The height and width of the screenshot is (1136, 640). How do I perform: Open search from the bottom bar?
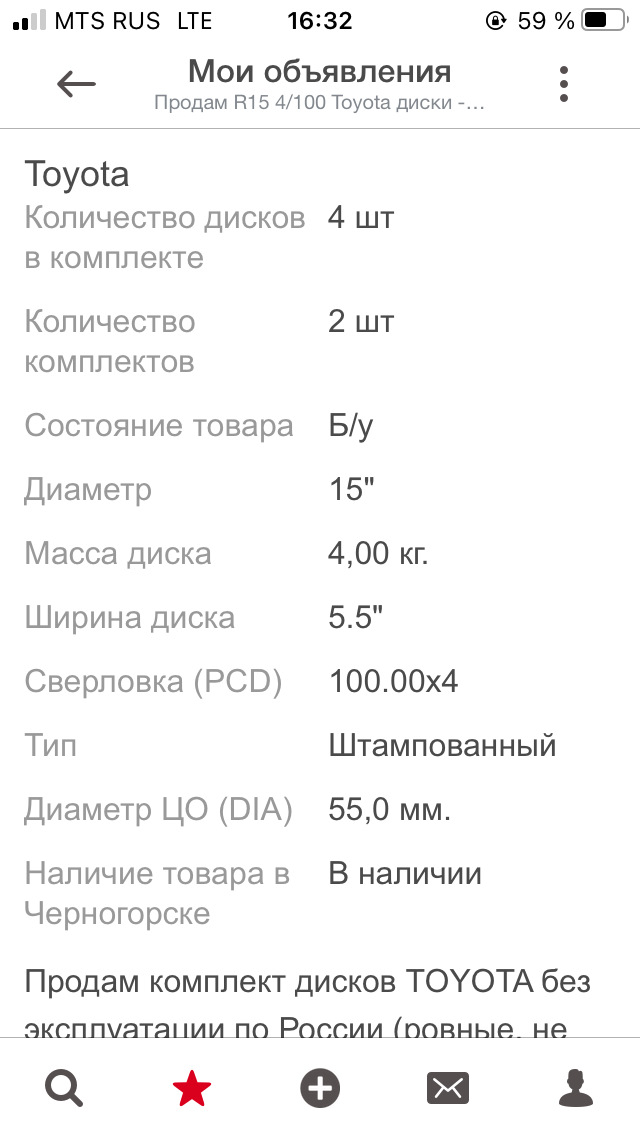click(64, 1088)
